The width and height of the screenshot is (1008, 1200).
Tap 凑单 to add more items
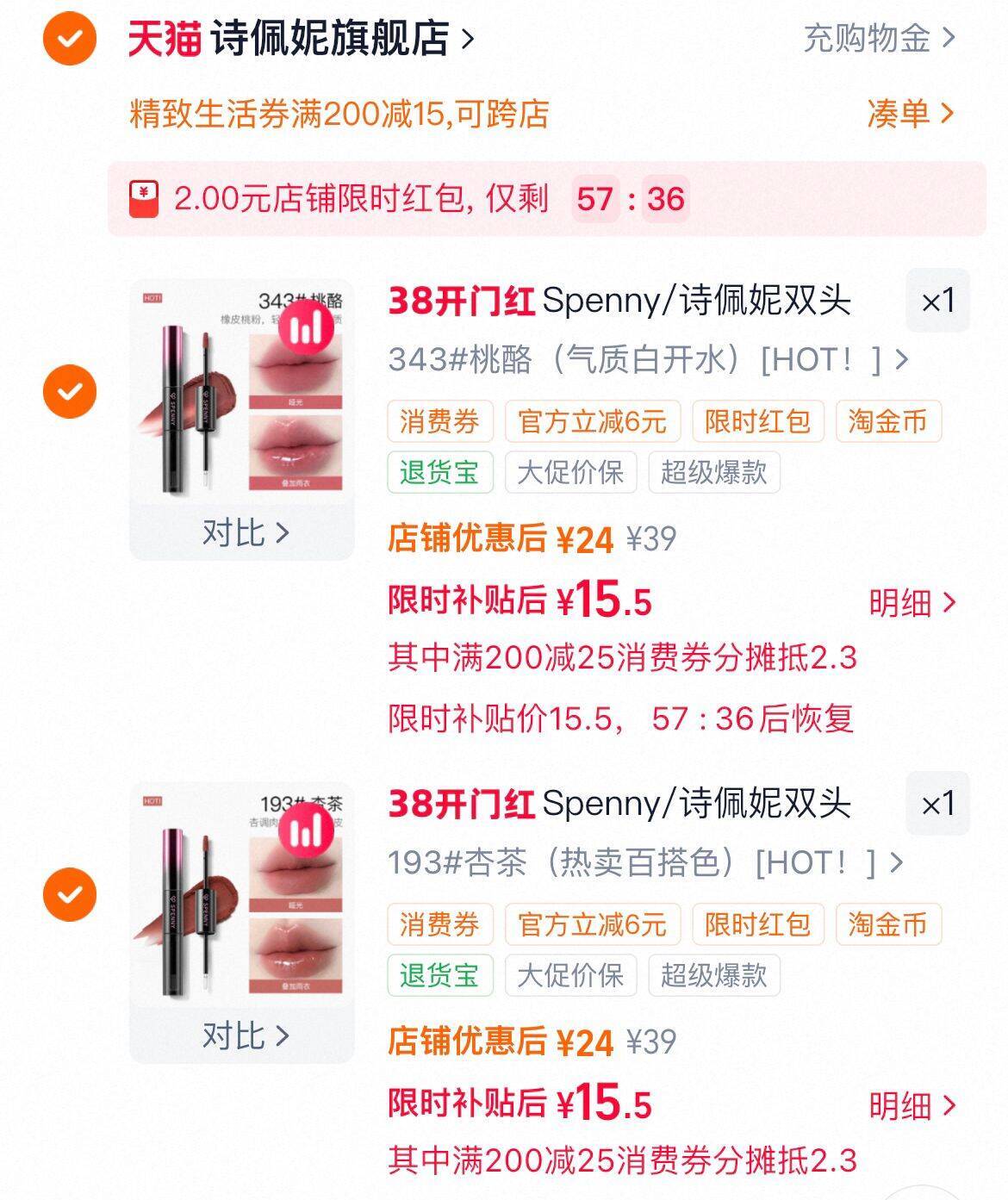click(910, 114)
